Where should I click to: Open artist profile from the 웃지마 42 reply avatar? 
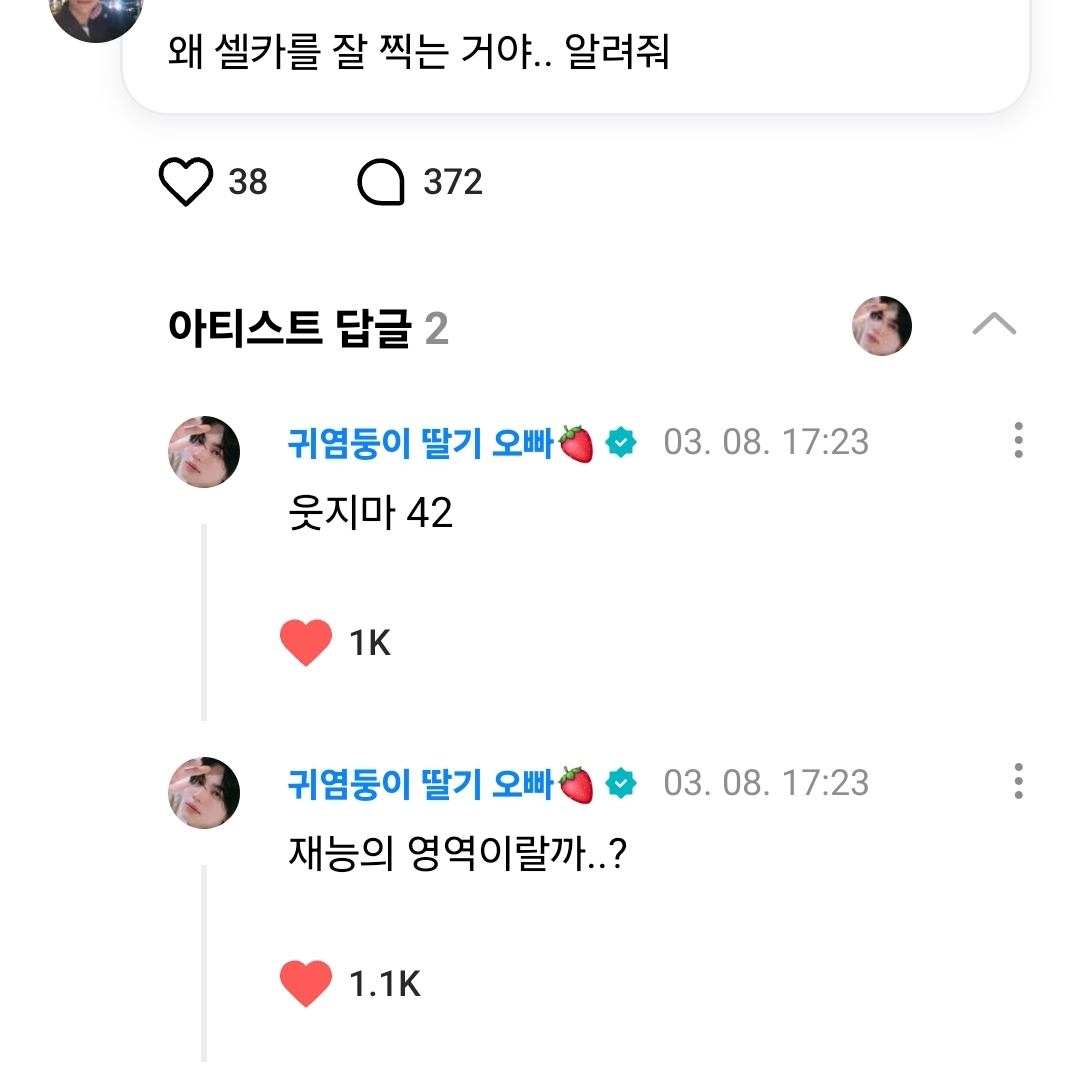point(204,452)
